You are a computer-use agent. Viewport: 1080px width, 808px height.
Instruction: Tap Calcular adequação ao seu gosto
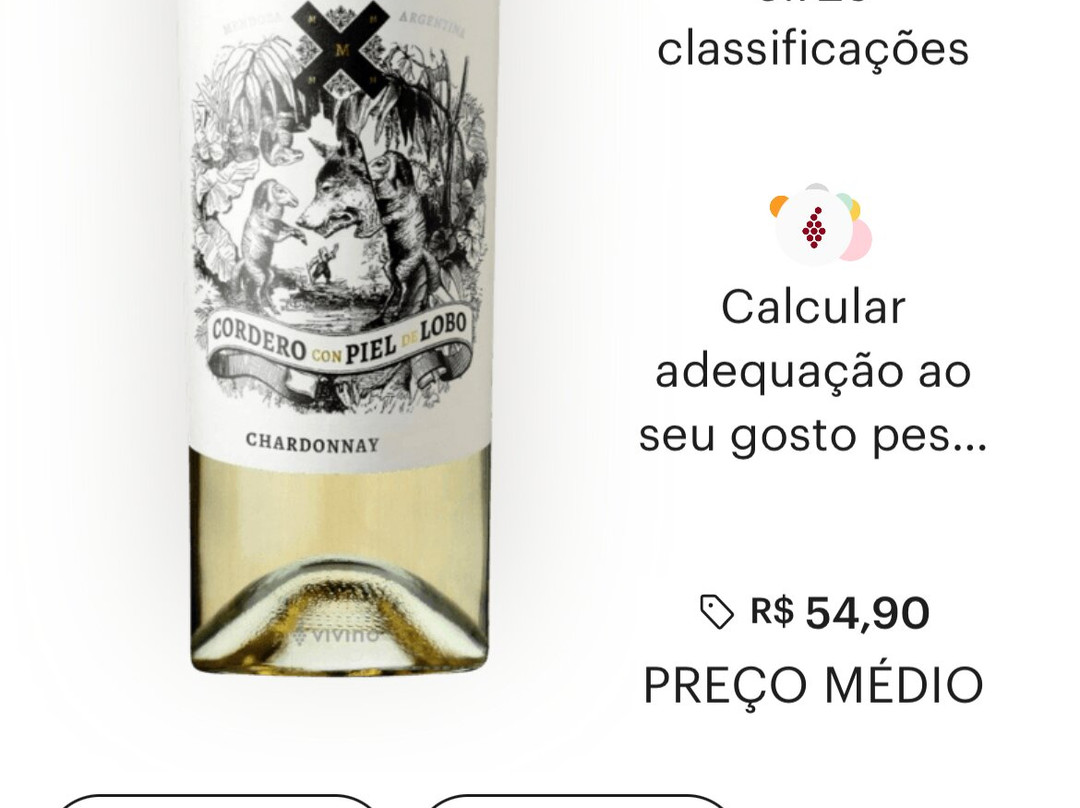pos(812,370)
